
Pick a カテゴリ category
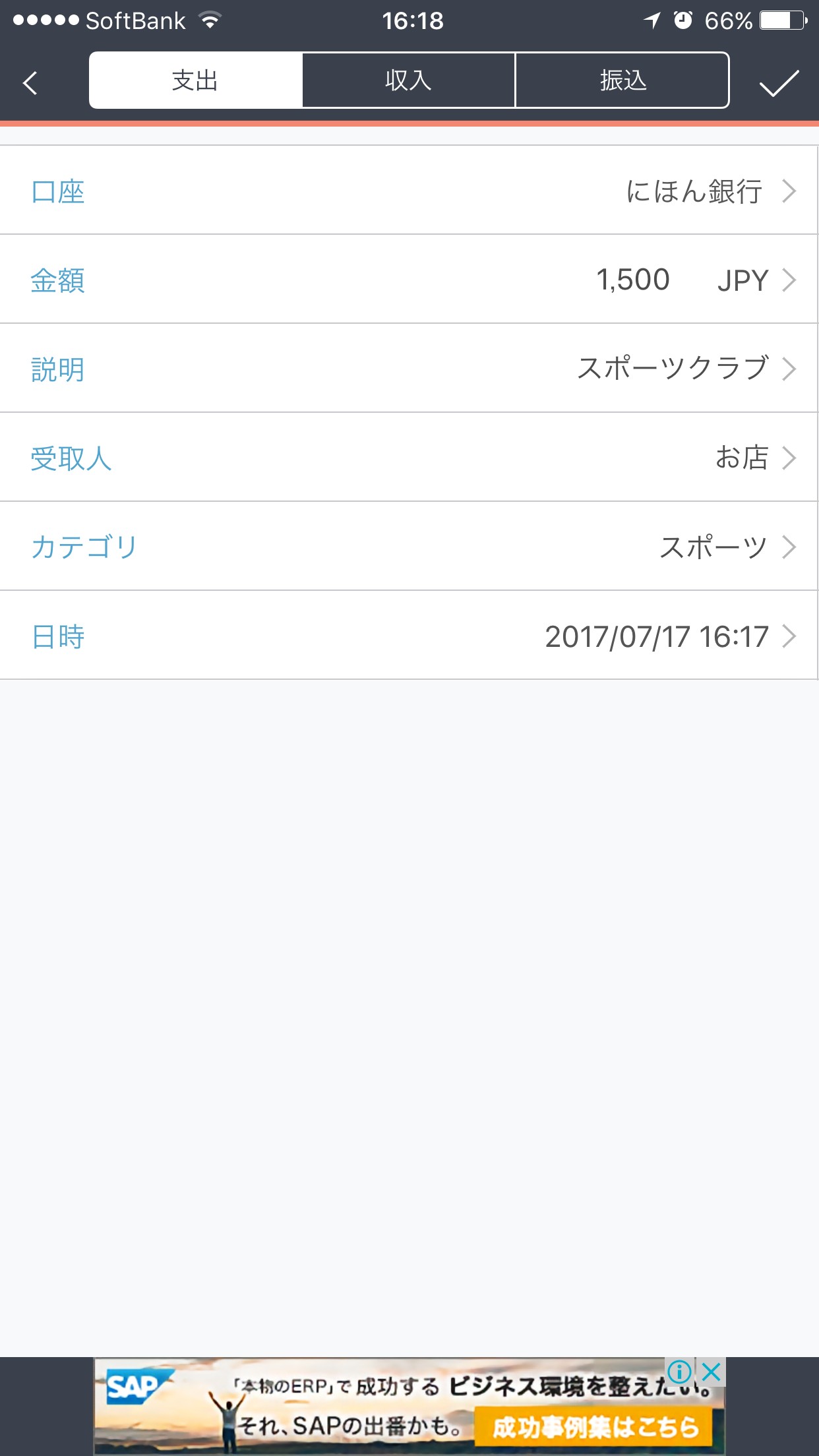(409, 547)
